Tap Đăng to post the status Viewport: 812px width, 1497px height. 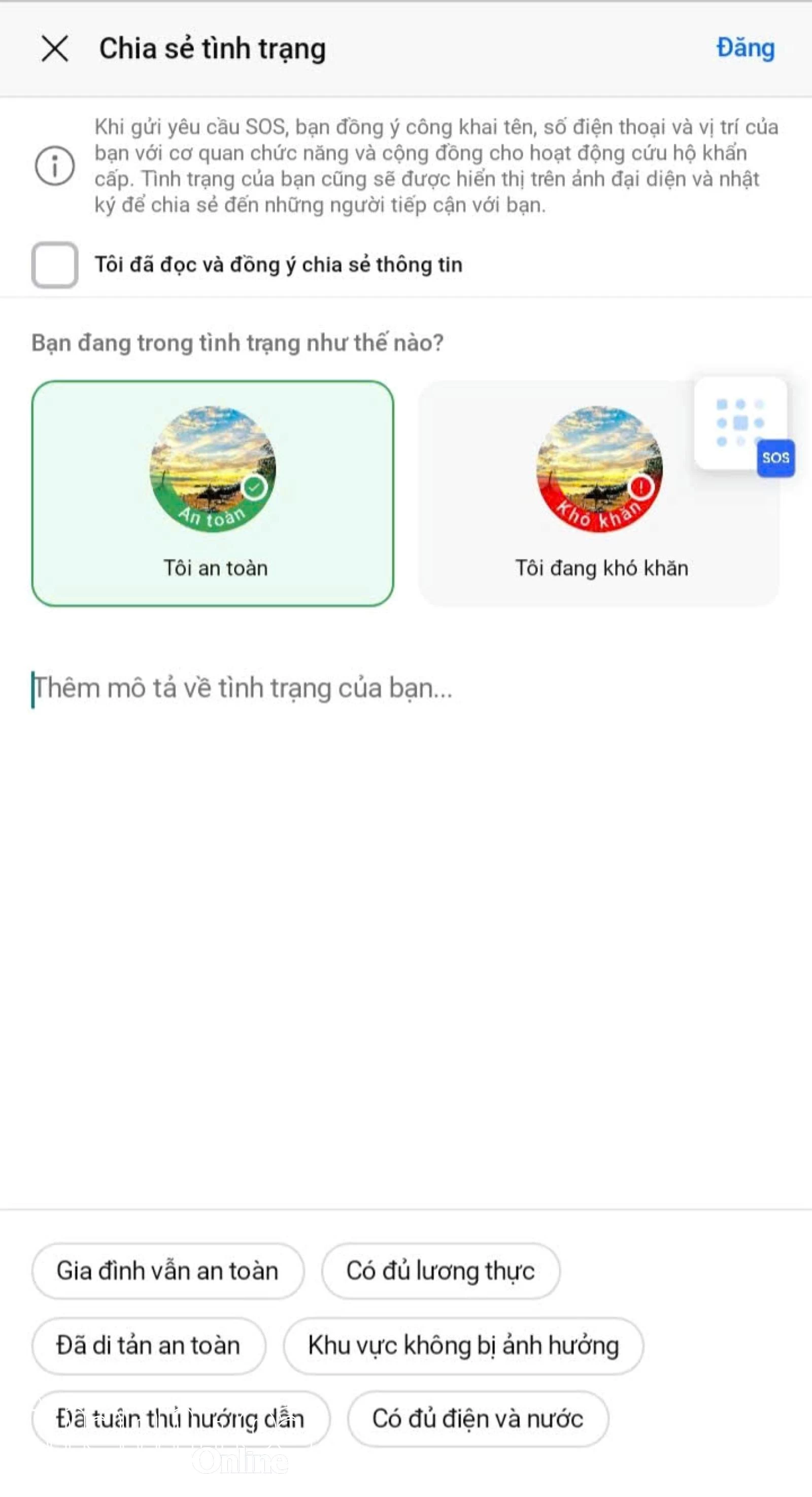745,48
